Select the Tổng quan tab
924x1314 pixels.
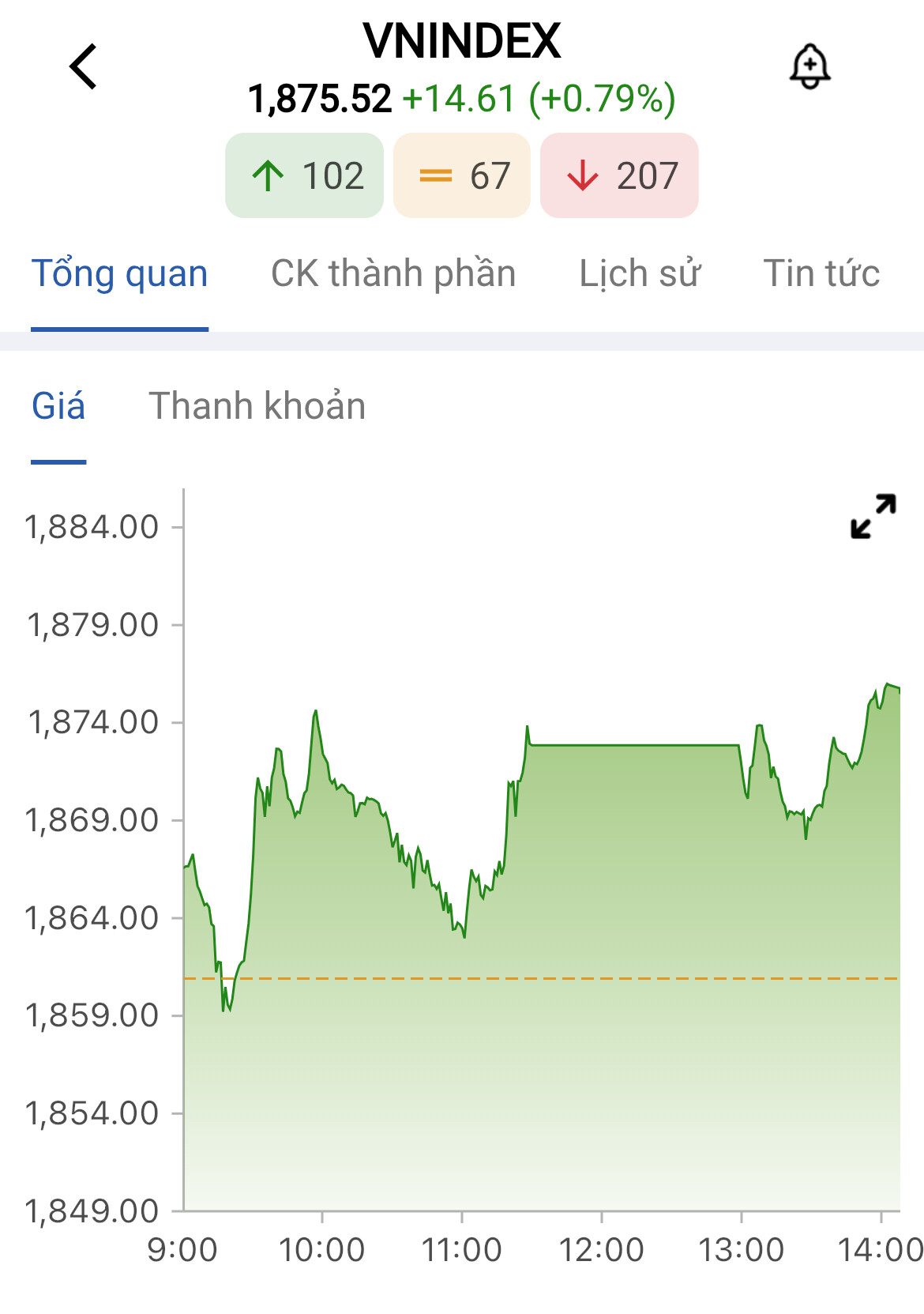pos(119,273)
